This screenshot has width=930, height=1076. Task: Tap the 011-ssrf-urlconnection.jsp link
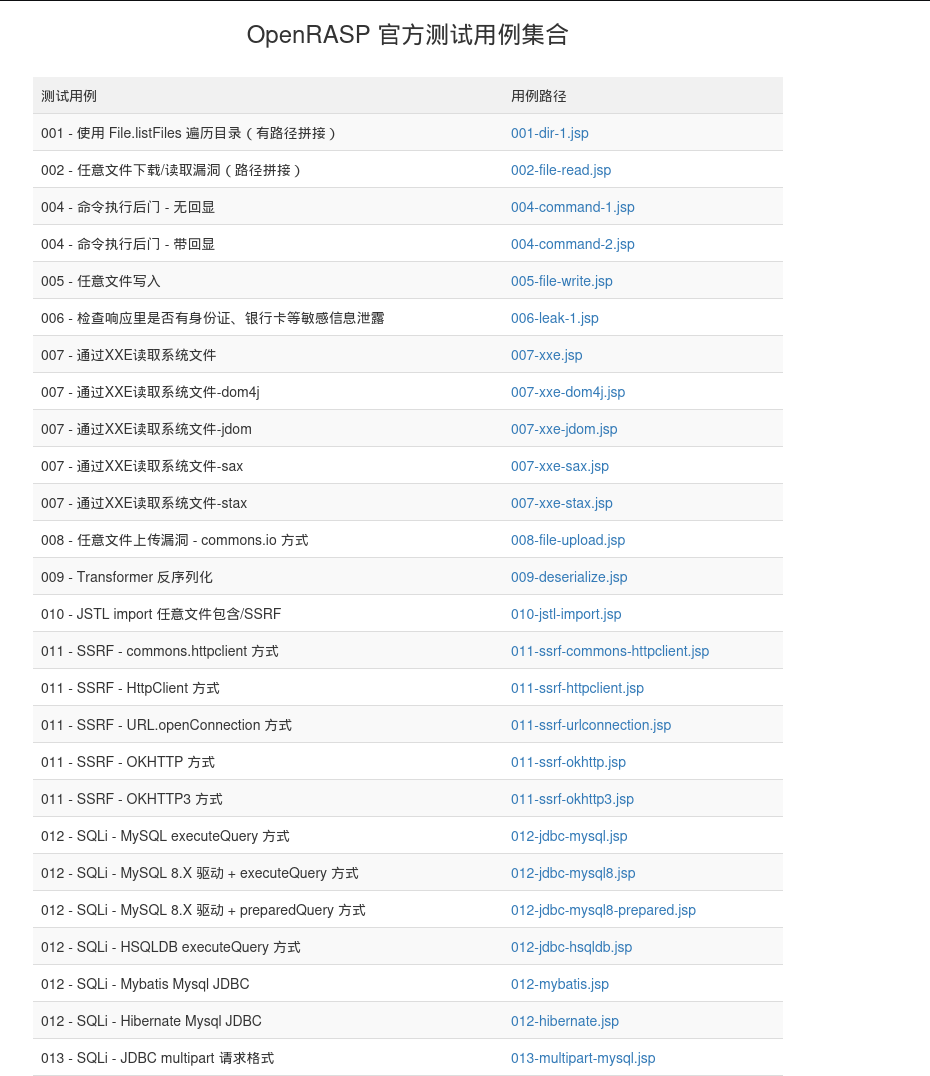590,725
